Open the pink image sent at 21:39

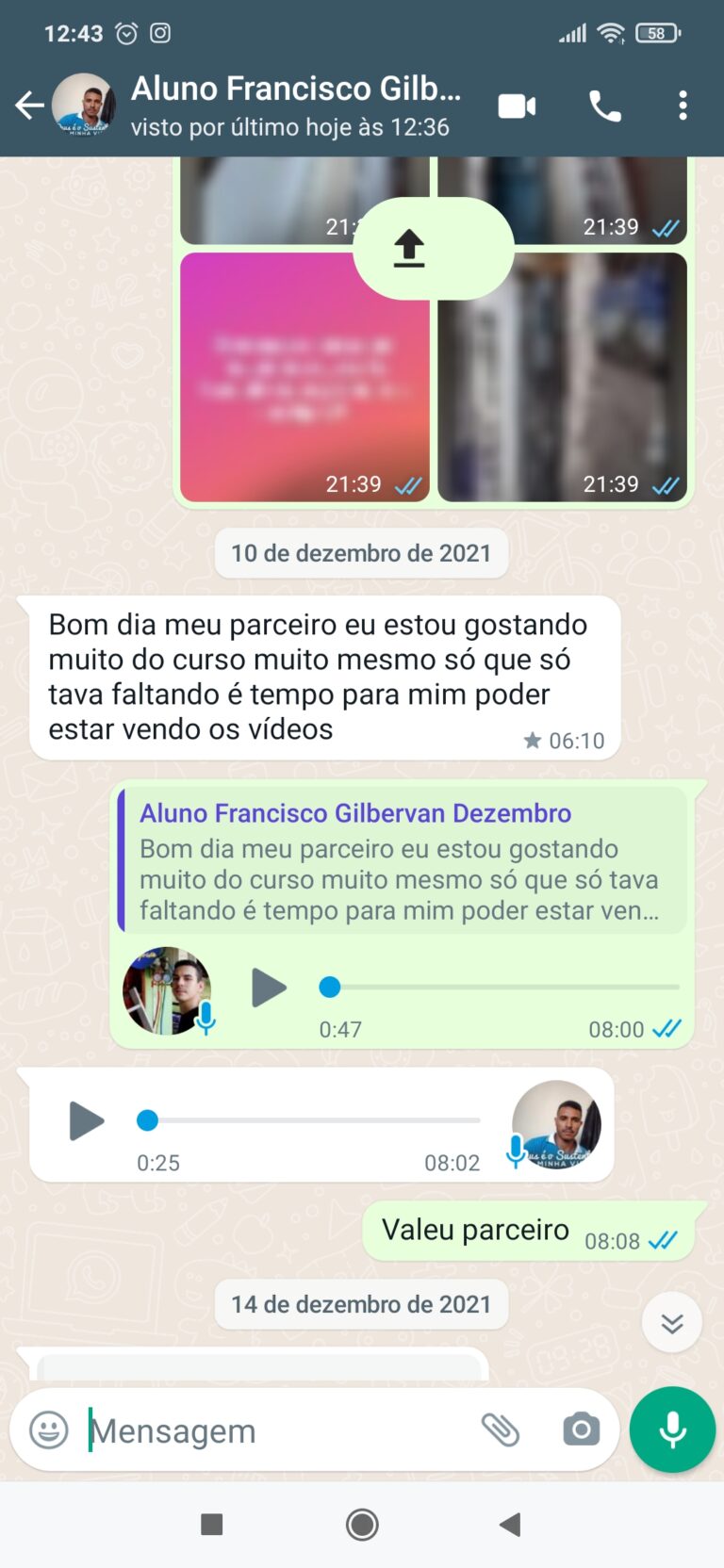click(x=304, y=376)
